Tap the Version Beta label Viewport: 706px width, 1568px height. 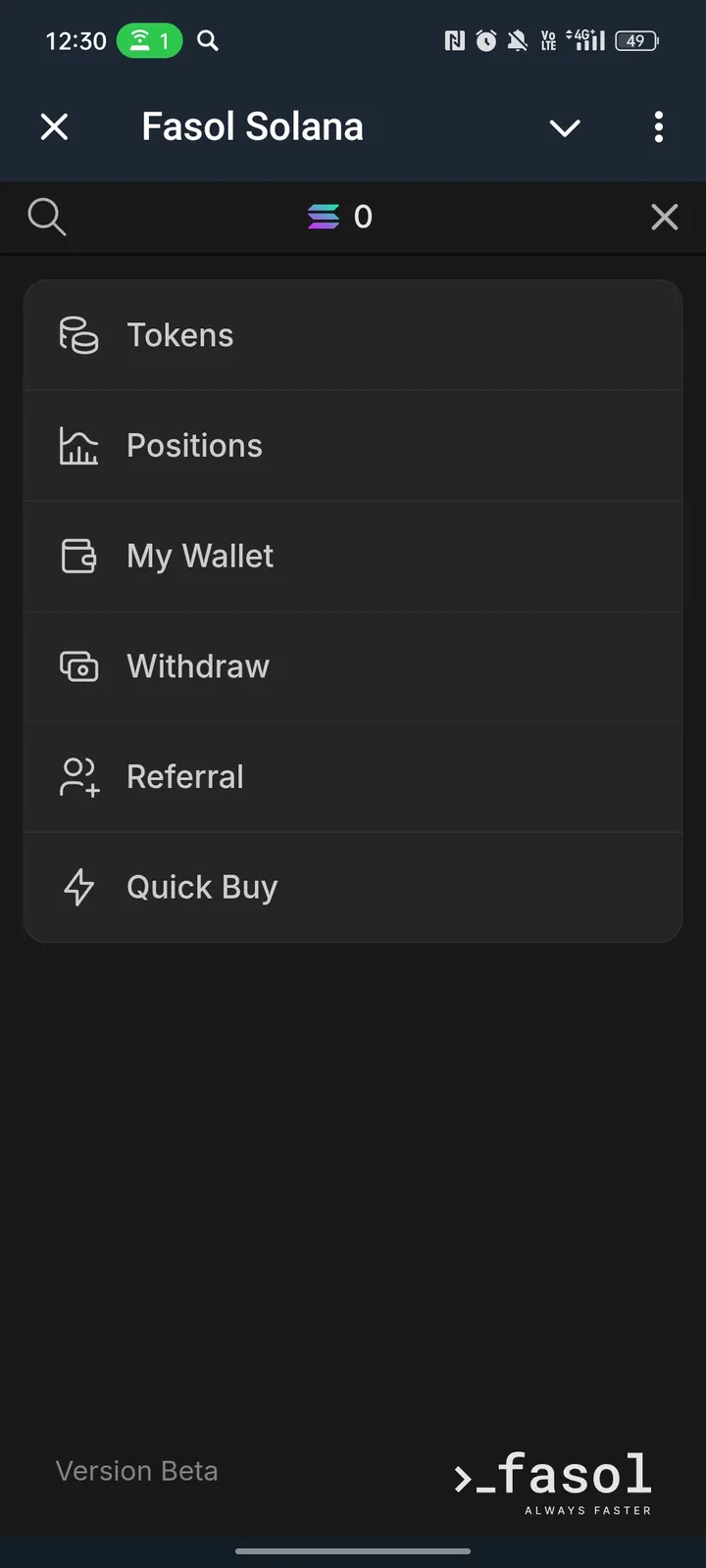136,1470
